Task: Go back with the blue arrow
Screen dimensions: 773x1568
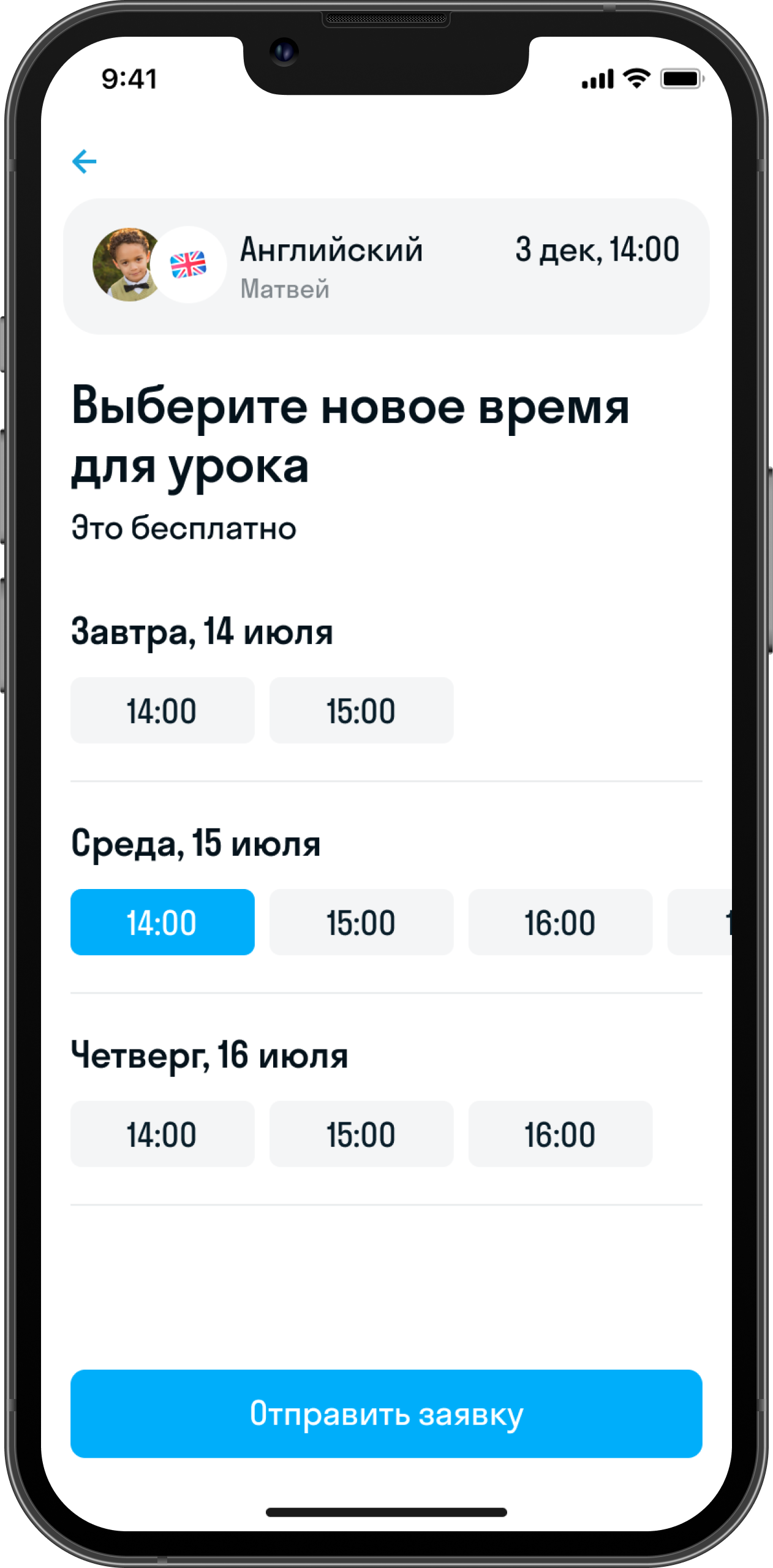Action: coord(85,162)
